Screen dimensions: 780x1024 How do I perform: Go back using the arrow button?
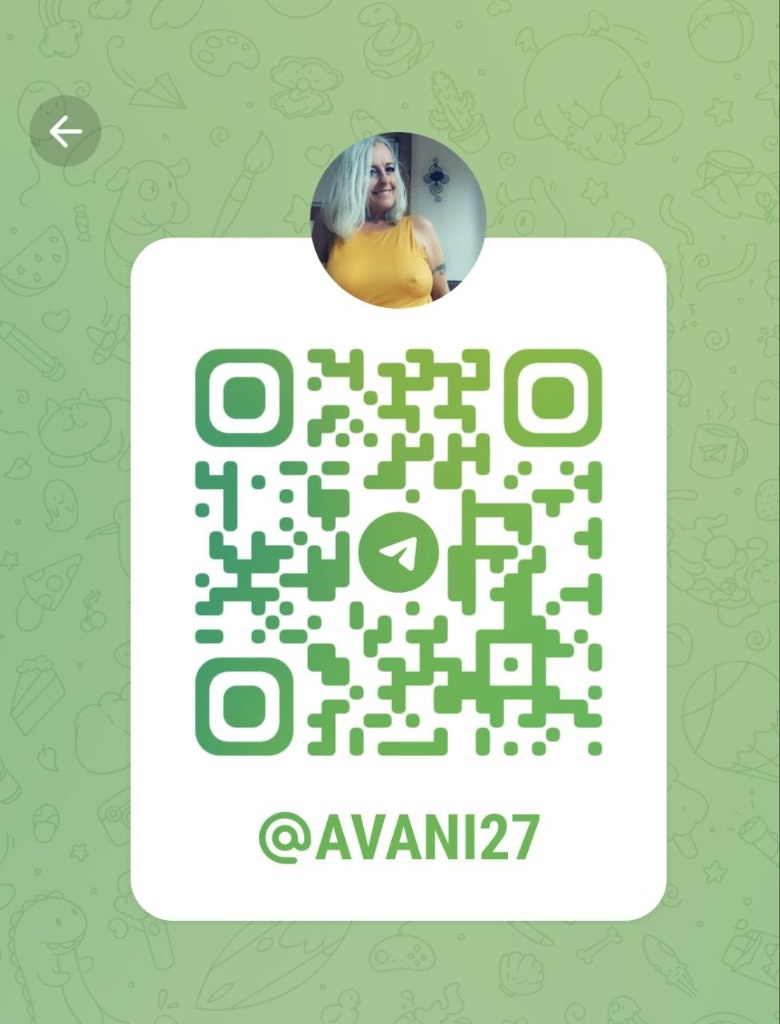65,131
